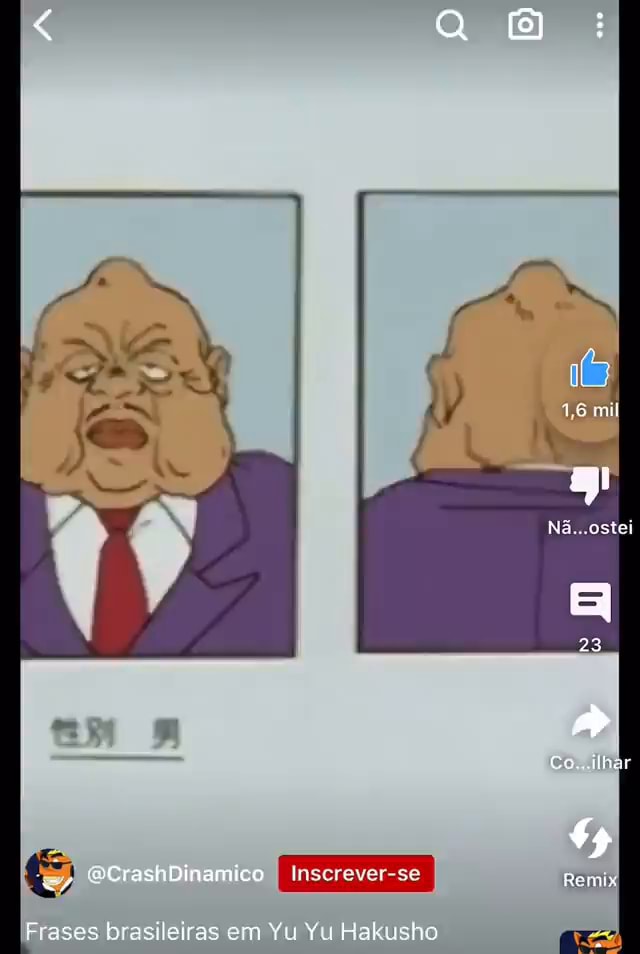This screenshot has height=954, width=640.
Task: Open the three-dot overflow menu
Action: pos(599,26)
